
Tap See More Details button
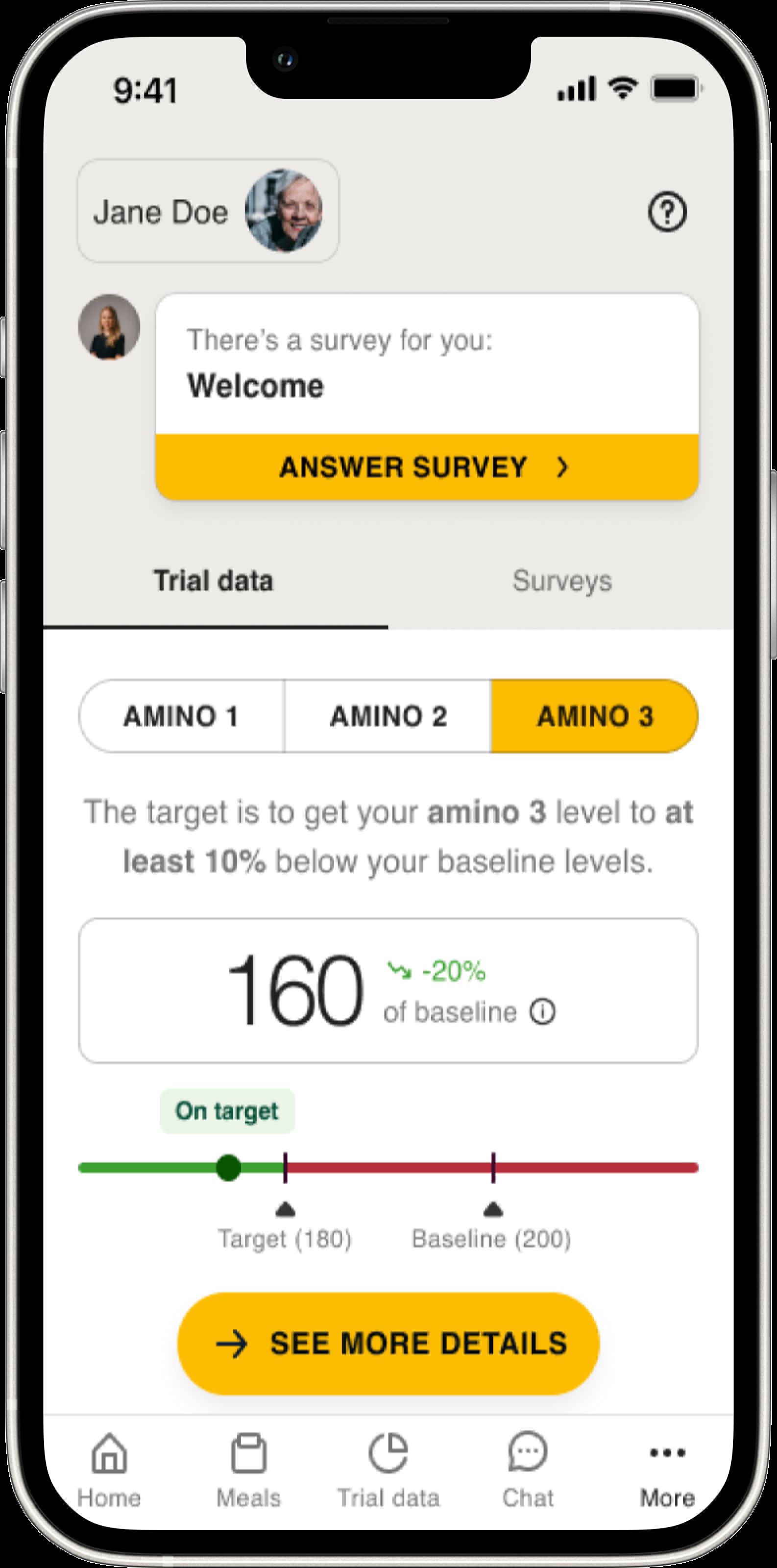[x=388, y=1344]
